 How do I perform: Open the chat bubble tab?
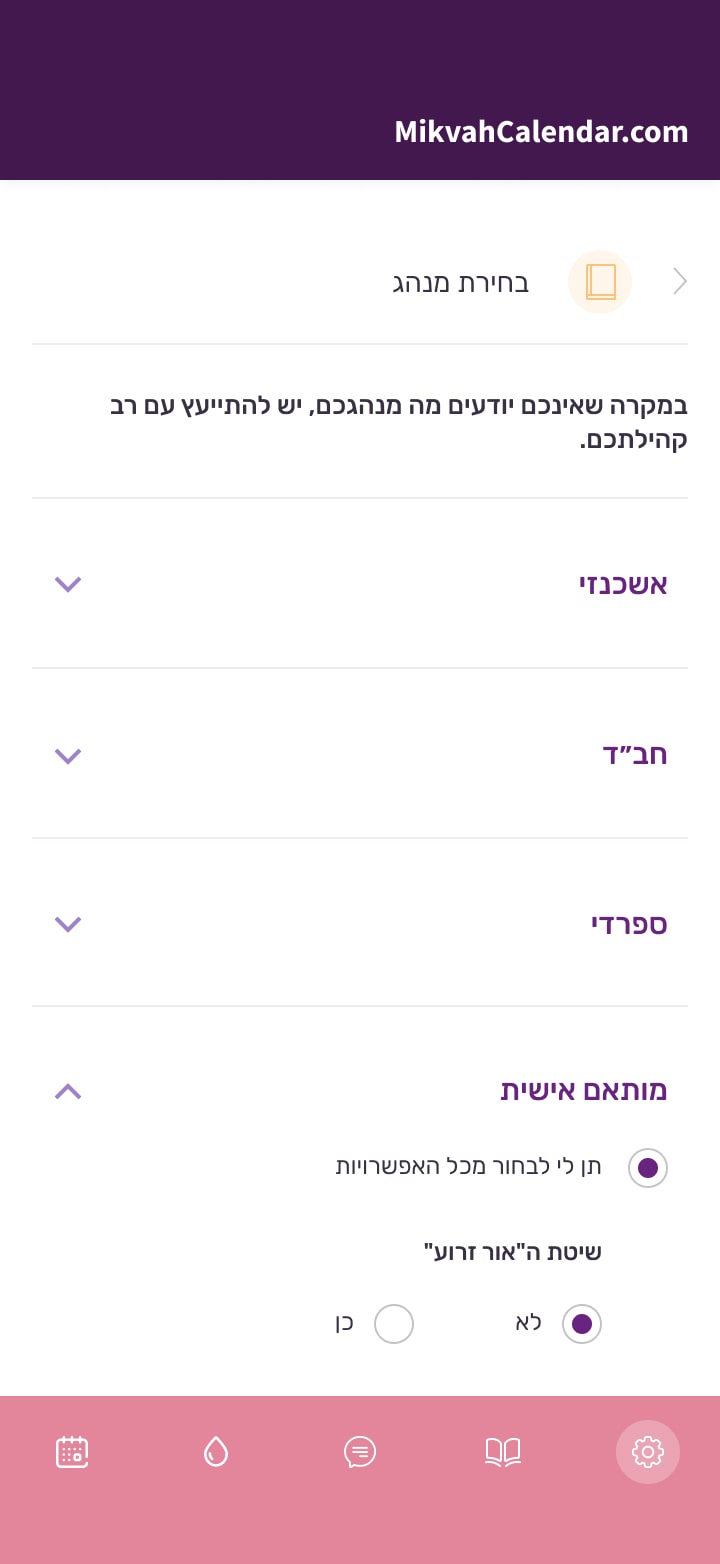click(x=360, y=1452)
